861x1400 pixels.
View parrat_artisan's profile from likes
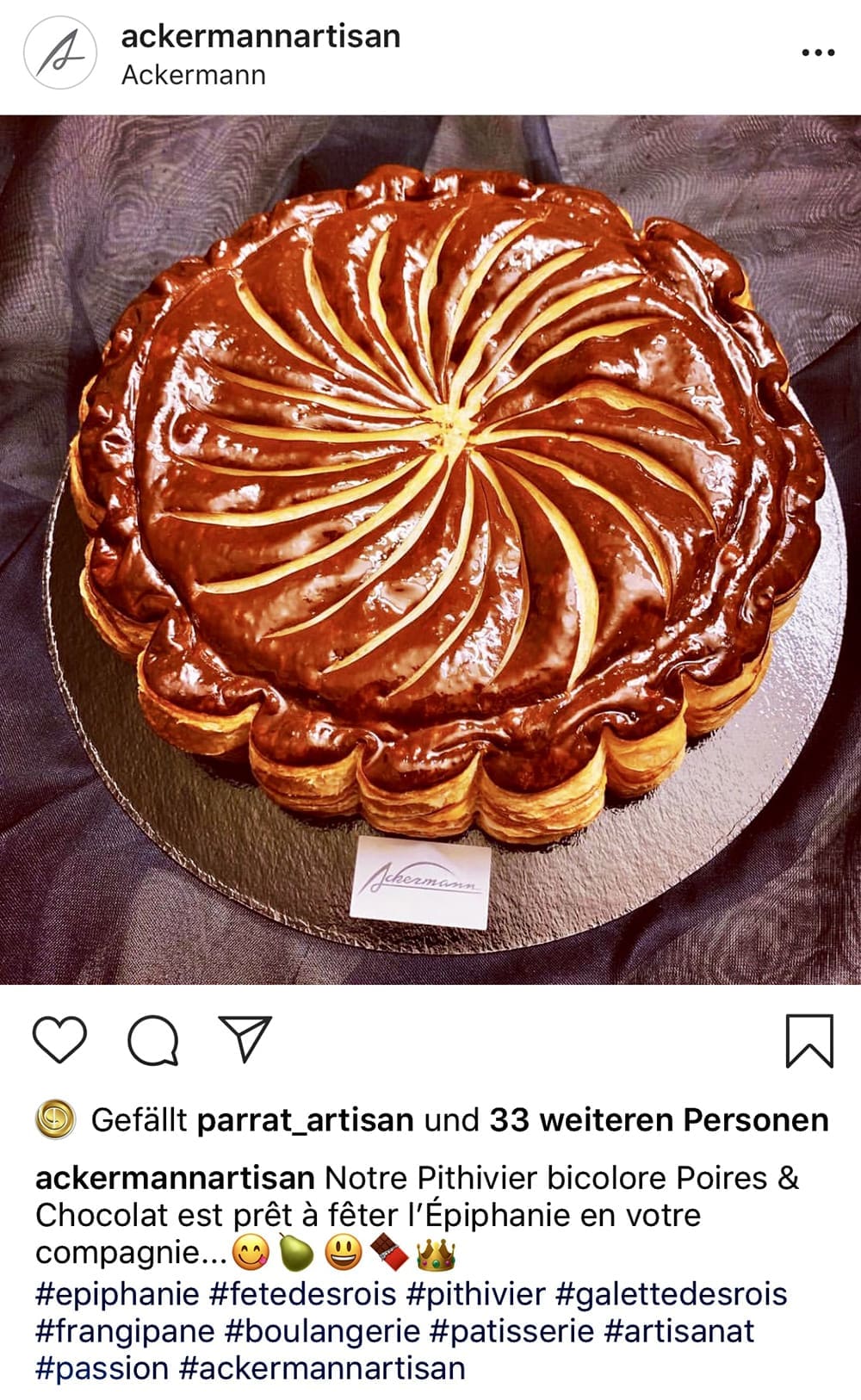click(305, 1120)
